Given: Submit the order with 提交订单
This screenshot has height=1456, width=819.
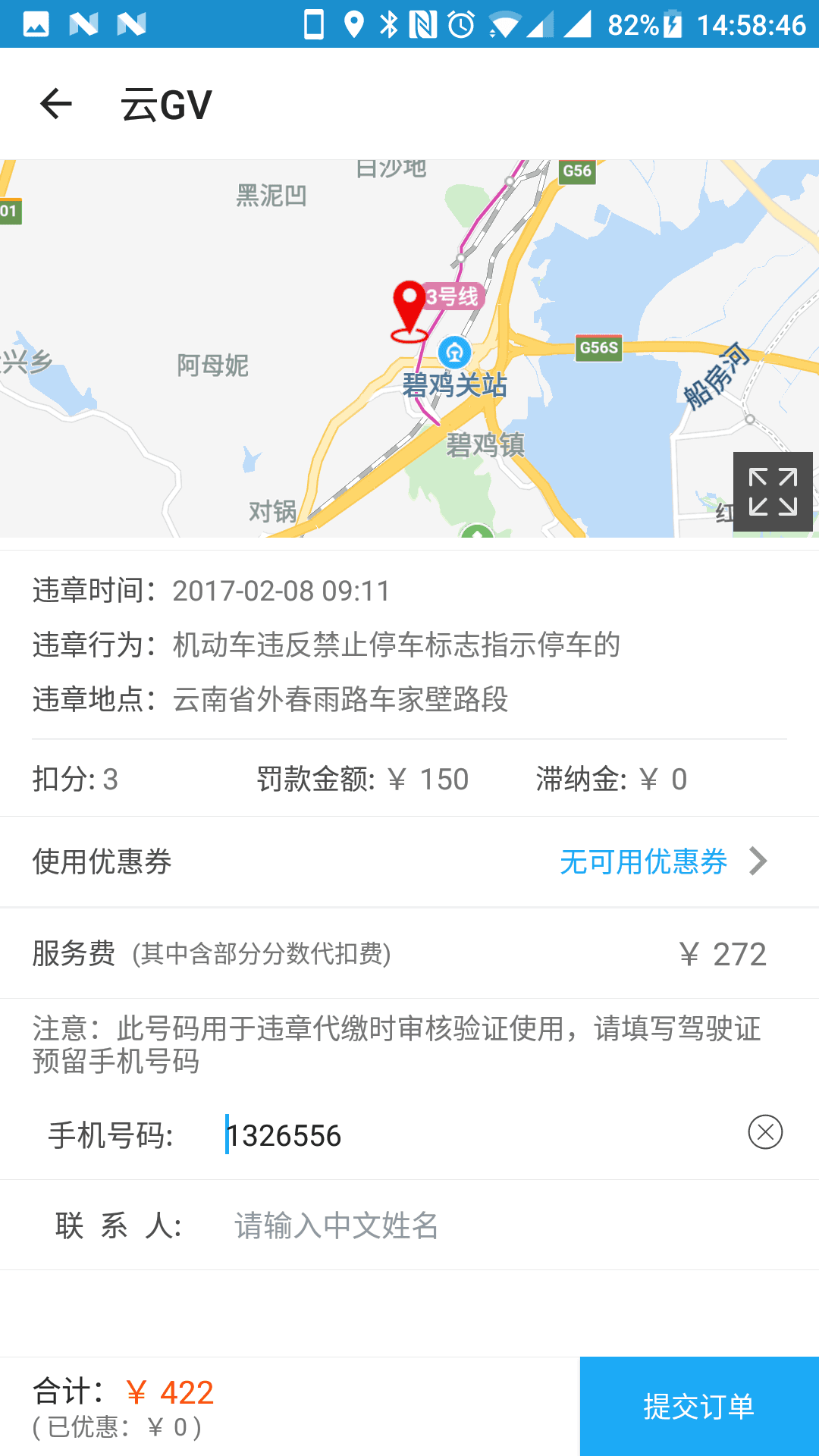Looking at the screenshot, I should coord(698,1406).
